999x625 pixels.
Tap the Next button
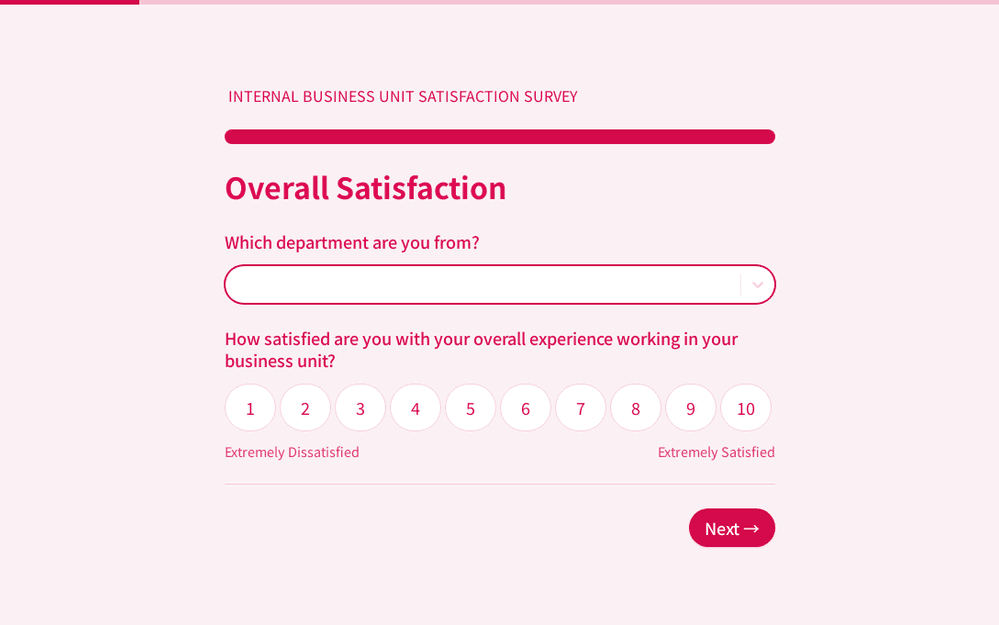click(x=731, y=528)
